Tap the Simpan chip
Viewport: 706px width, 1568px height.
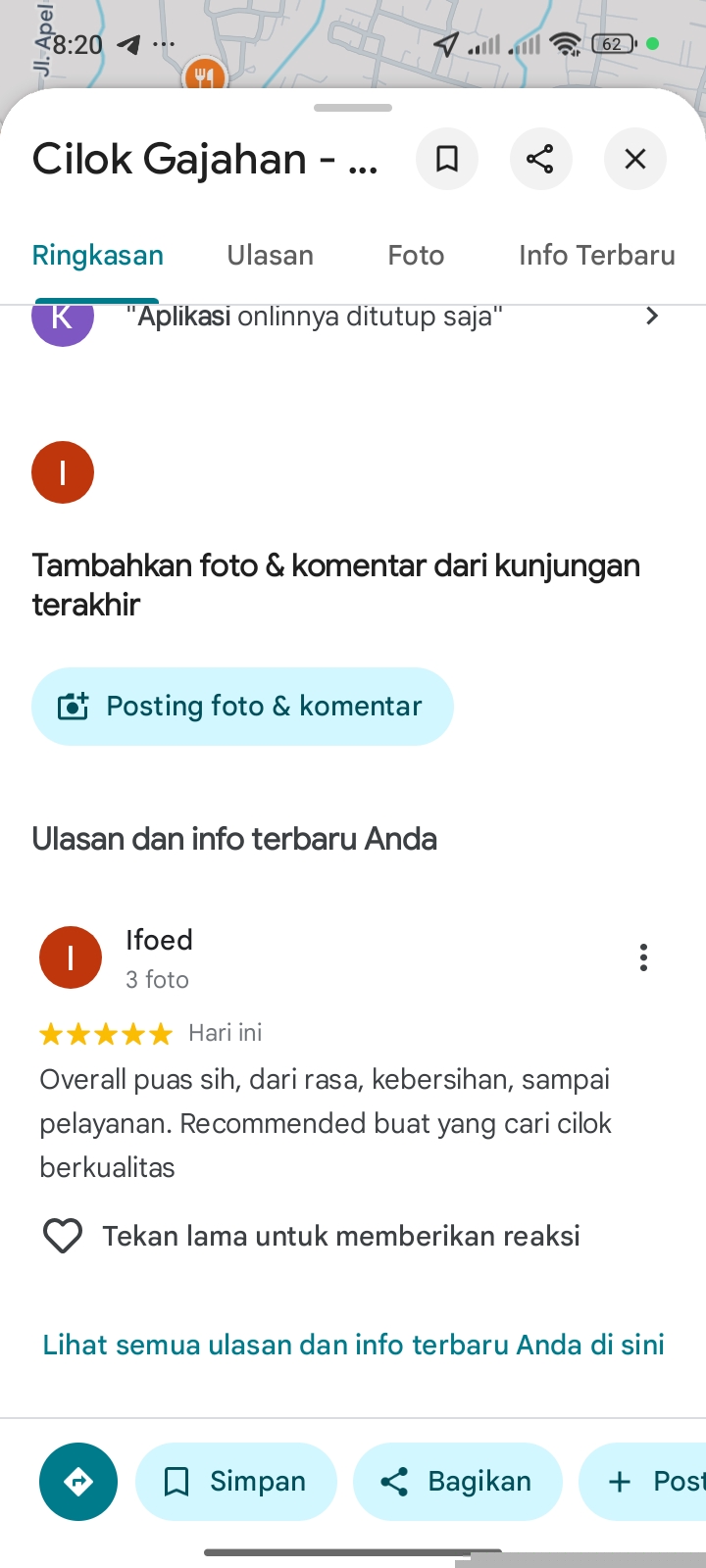click(236, 1482)
